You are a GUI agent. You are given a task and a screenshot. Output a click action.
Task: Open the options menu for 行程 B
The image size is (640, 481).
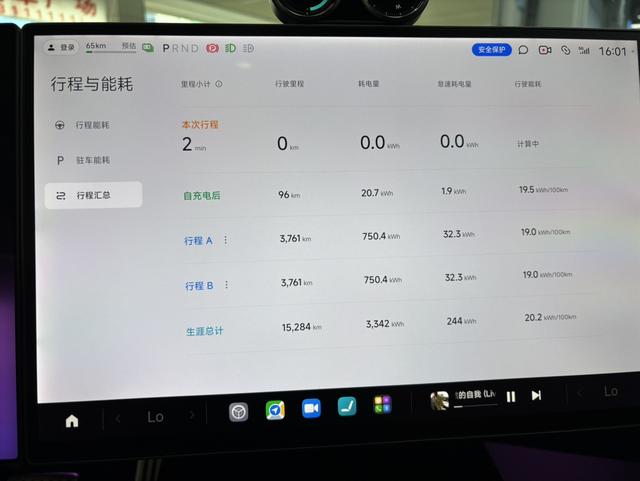point(226,285)
